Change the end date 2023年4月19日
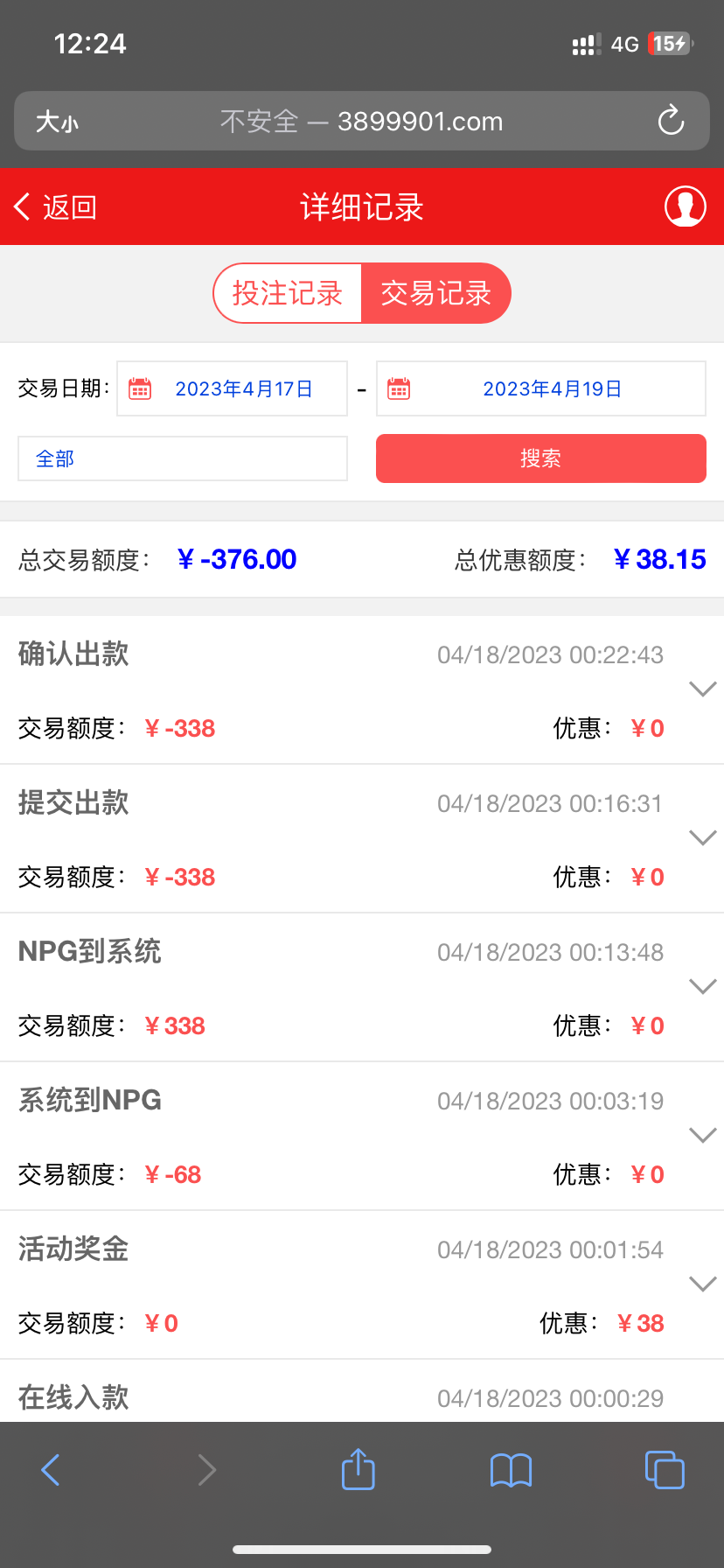 coord(541,388)
